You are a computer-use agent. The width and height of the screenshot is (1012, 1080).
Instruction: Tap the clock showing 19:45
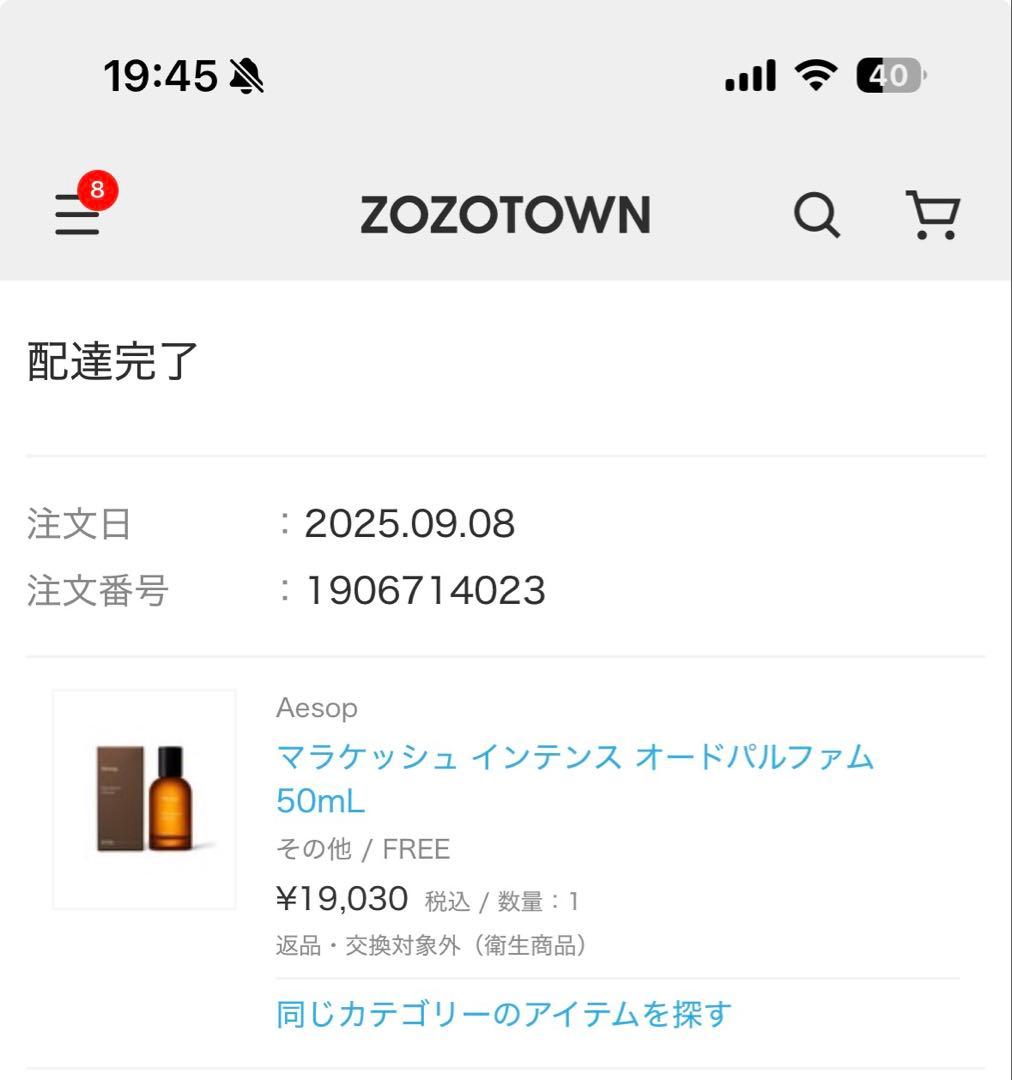160,73
